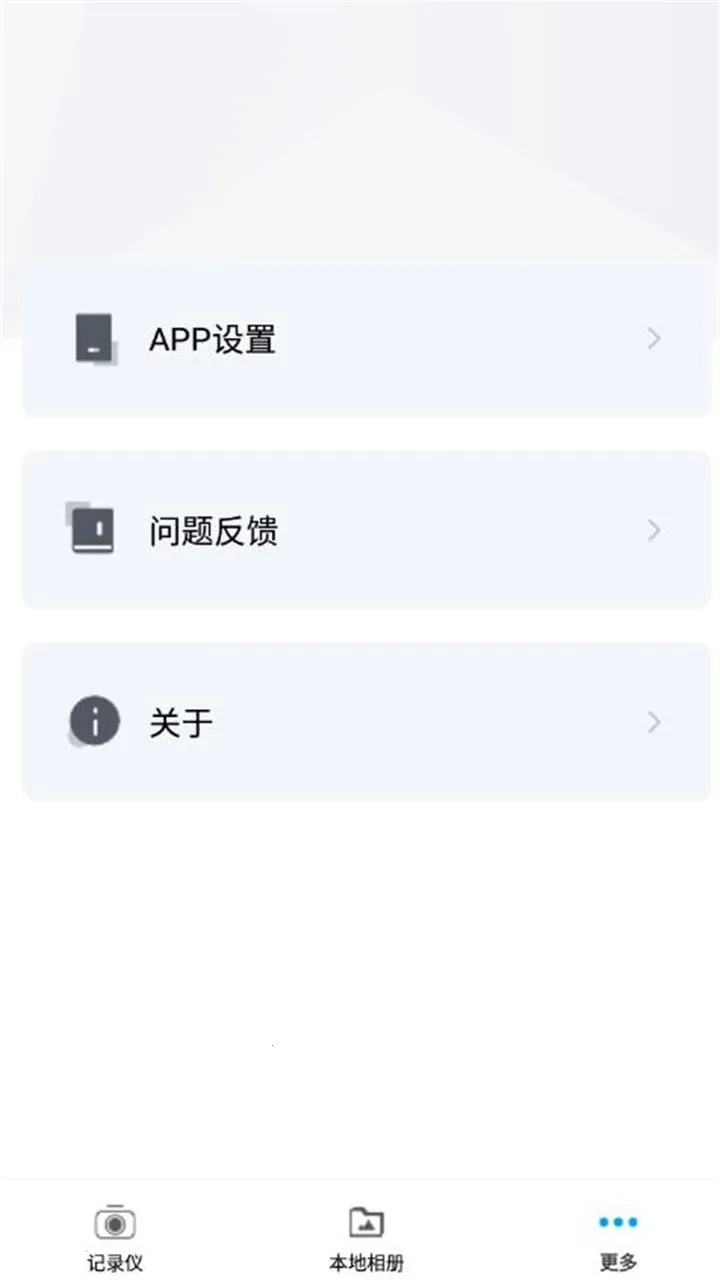Image resolution: width=720 pixels, height=1280 pixels.
Task: Expand the chevron on the APP设置 row
Action: point(653,339)
